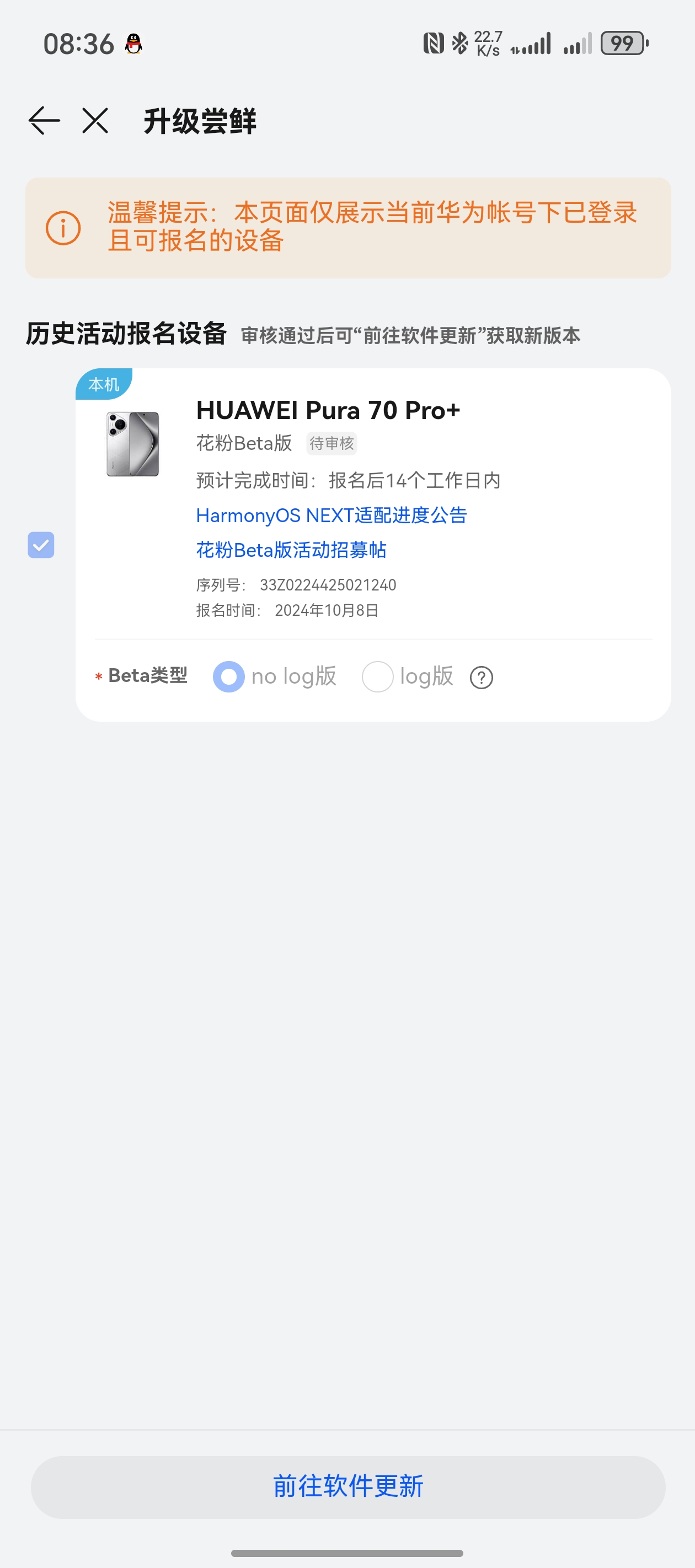
Task: Click the back arrow to return
Action: tap(45, 121)
